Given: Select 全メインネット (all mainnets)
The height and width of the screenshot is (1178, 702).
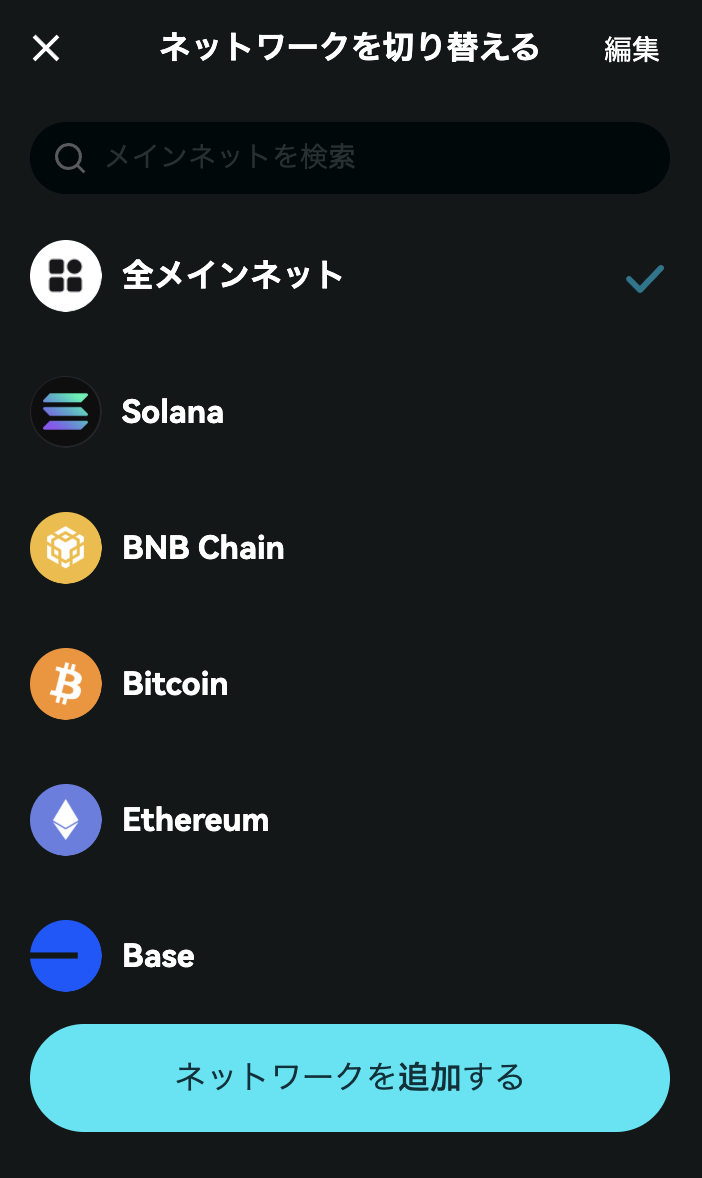Looking at the screenshot, I should [x=349, y=276].
